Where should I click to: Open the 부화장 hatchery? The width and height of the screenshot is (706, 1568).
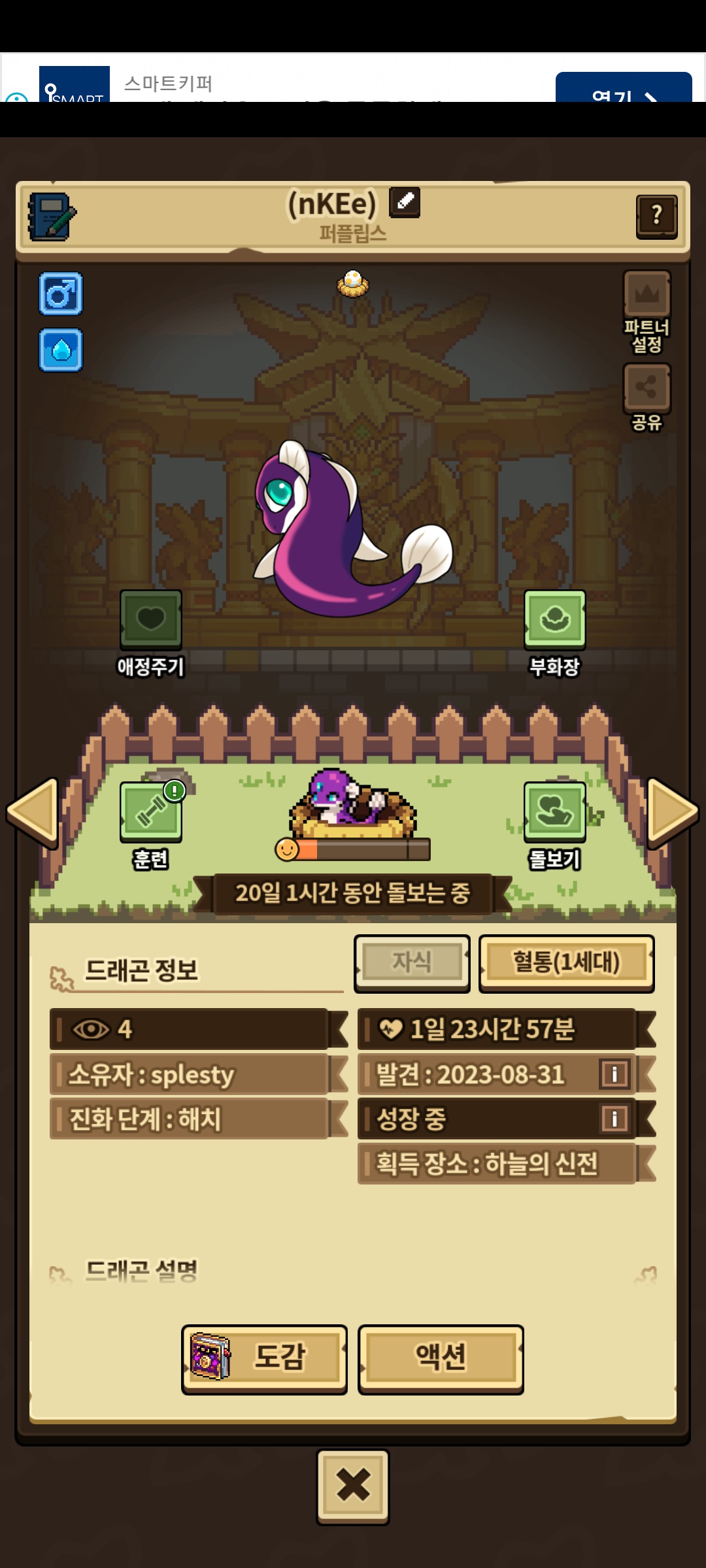pos(554,619)
